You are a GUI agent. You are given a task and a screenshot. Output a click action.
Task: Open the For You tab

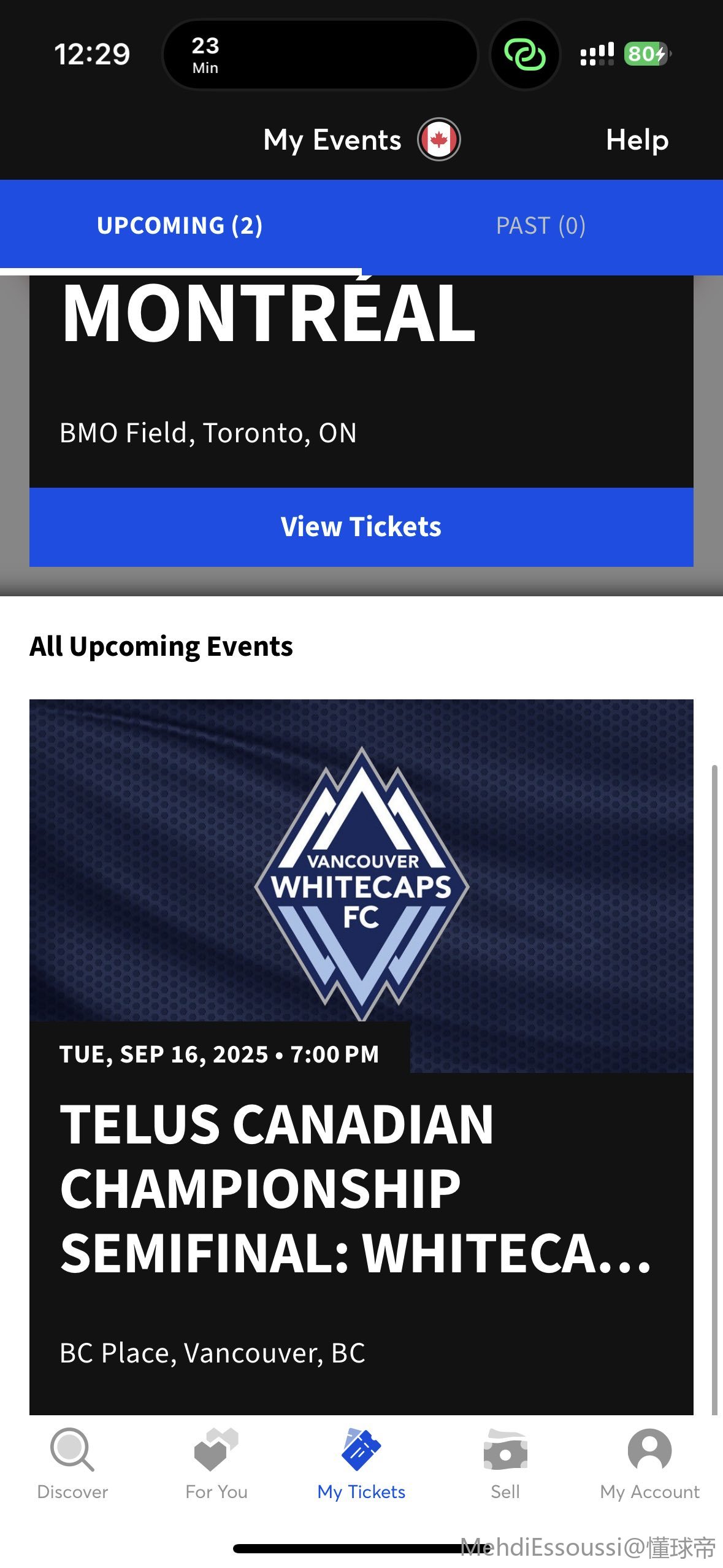point(216,1463)
